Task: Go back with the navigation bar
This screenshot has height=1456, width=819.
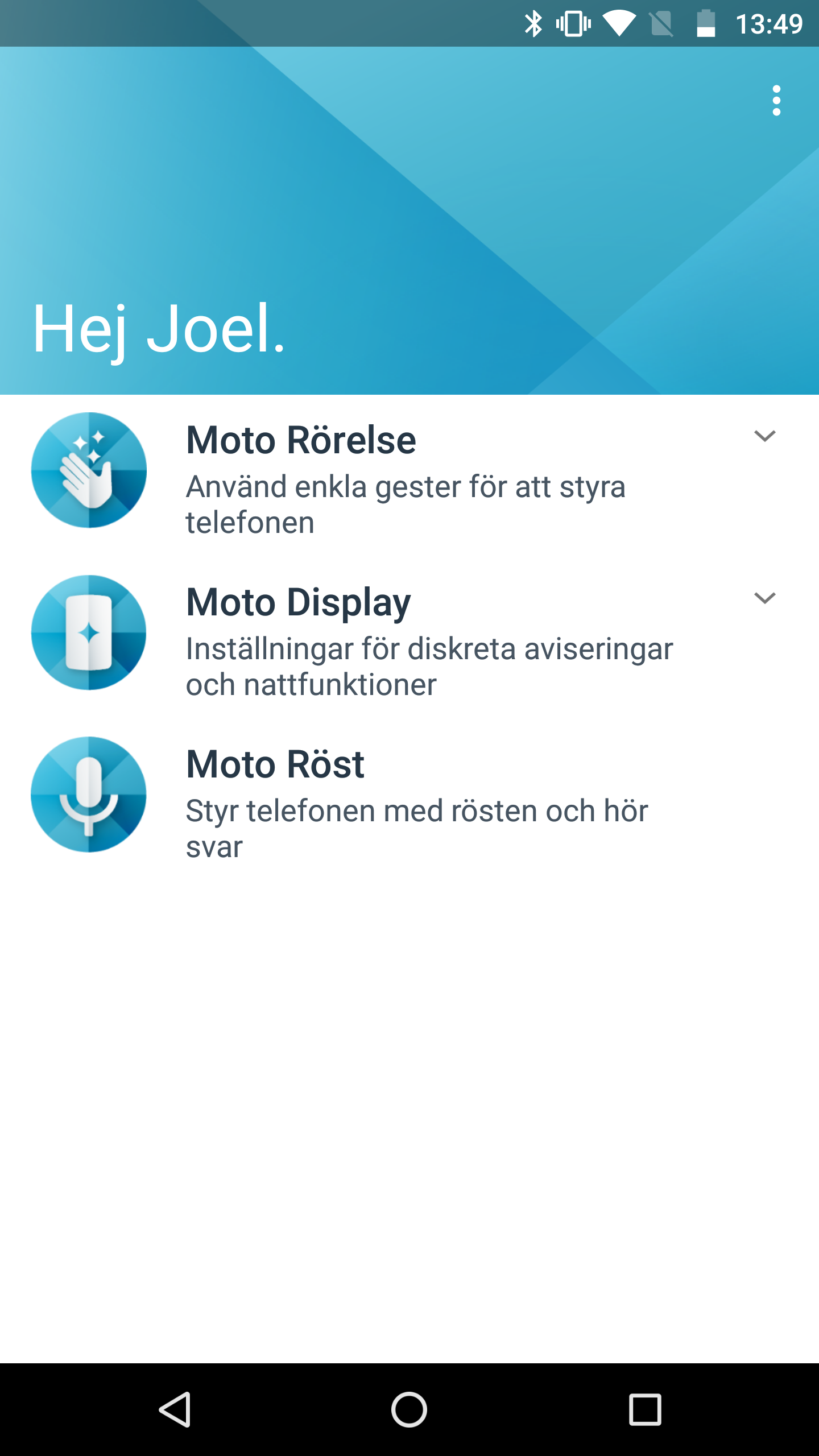Action: point(175,1409)
